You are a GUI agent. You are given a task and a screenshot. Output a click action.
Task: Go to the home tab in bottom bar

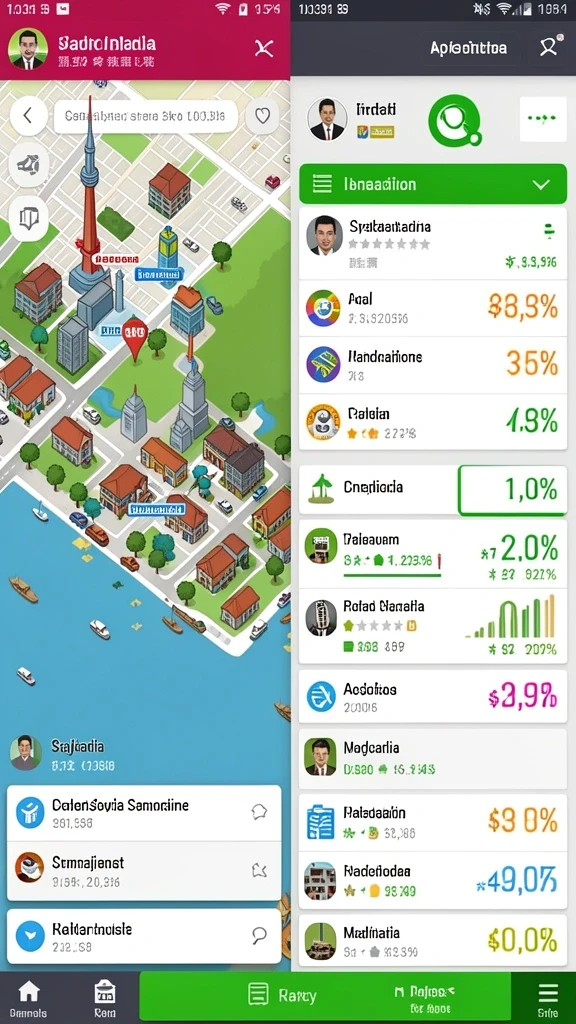pyautogui.click(x=29, y=998)
